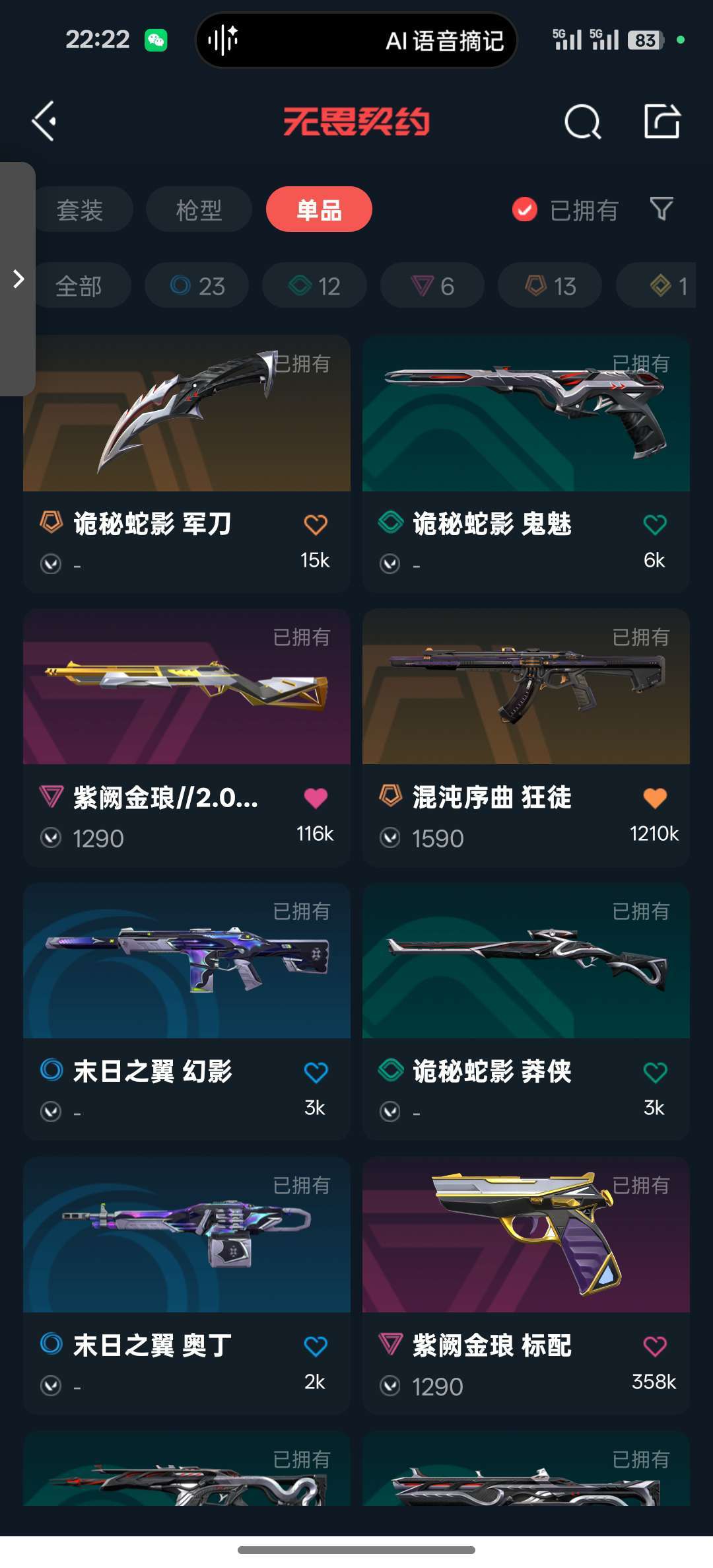
Task: Tap the share icon in the header
Action: point(662,122)
